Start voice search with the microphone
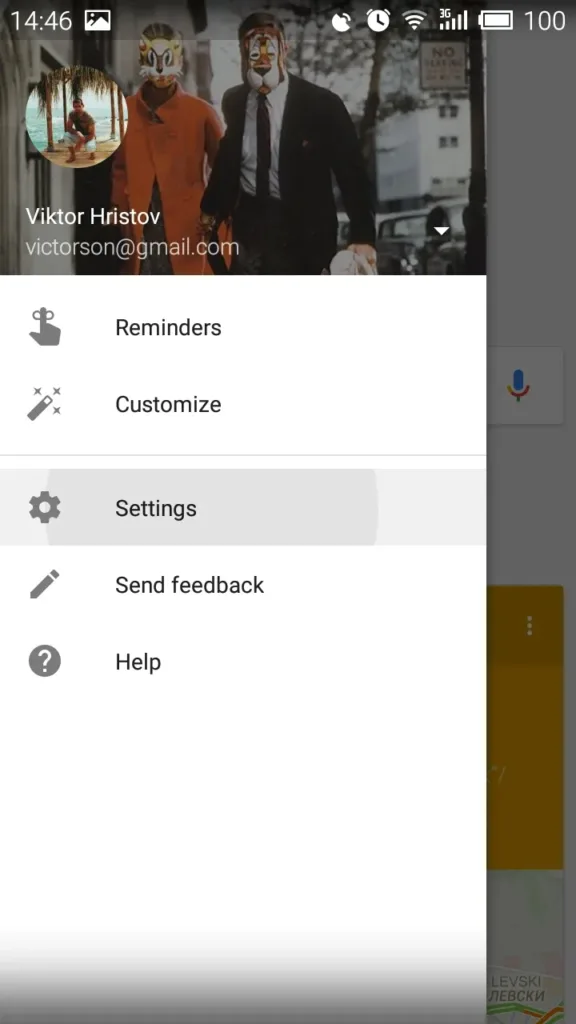Viewport: 576px width, 1024px height. coord(519,385)
